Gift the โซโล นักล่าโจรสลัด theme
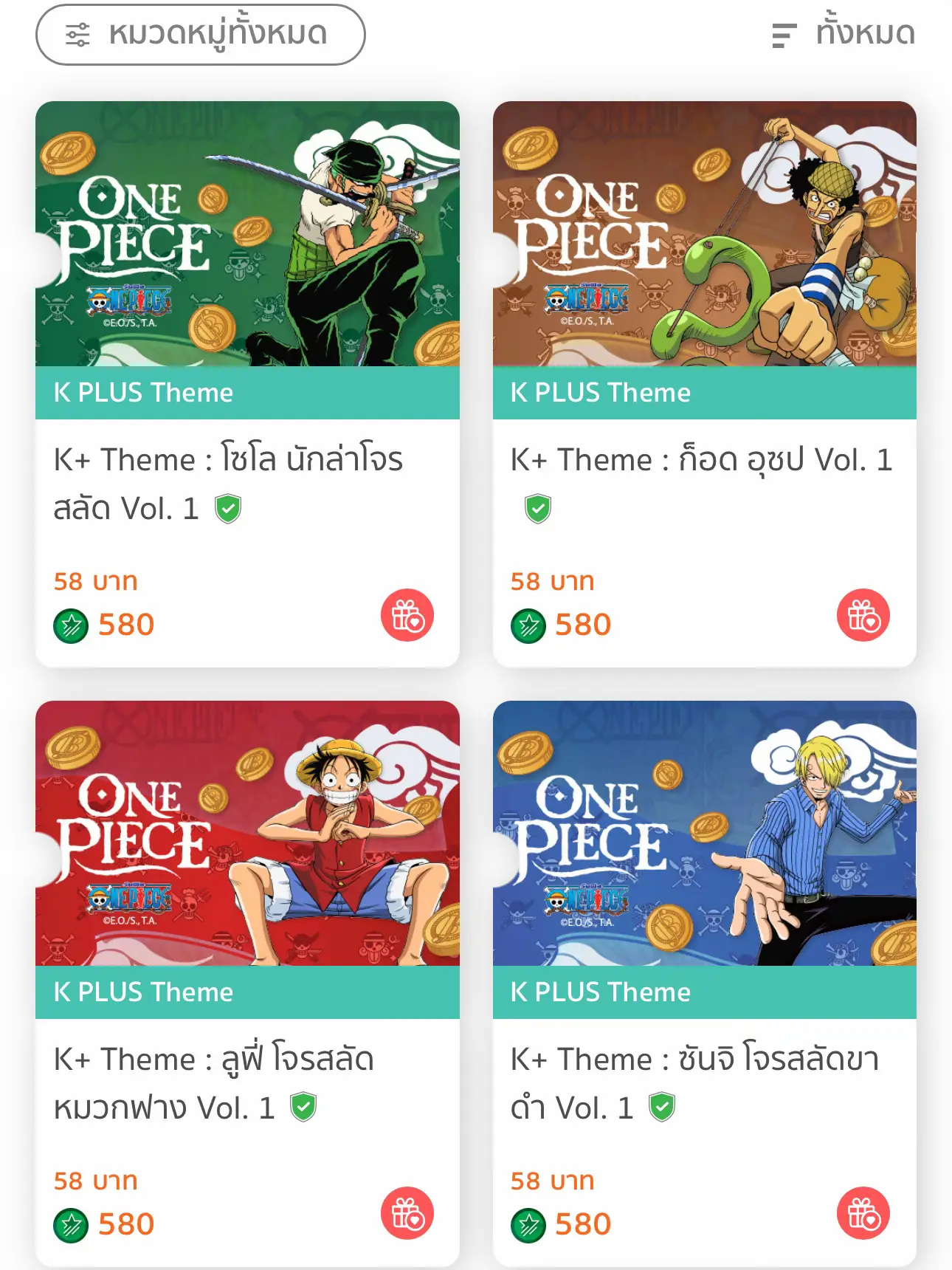This screenshot has height=1270, width=952. click(407, 615)
